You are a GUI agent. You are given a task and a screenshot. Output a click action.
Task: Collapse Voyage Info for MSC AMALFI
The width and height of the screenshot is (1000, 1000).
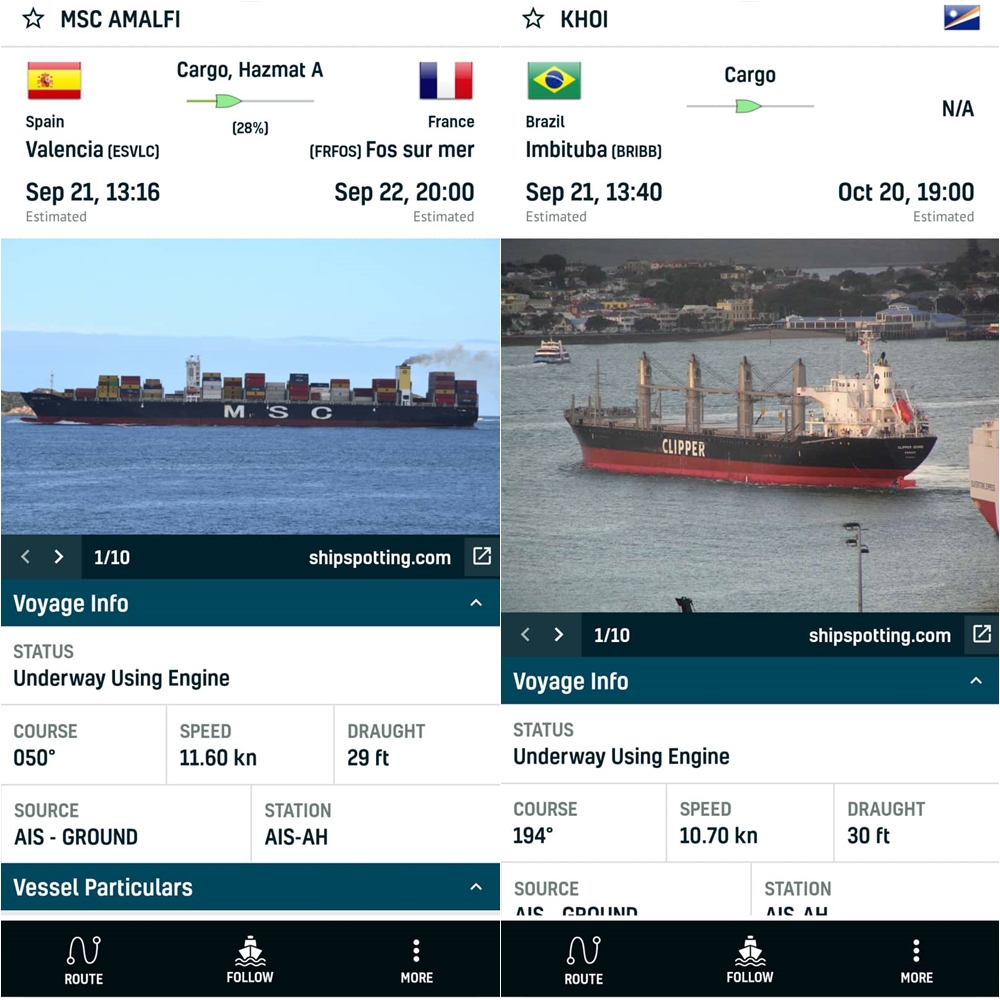pyautogui.click(x=476, y=603)
